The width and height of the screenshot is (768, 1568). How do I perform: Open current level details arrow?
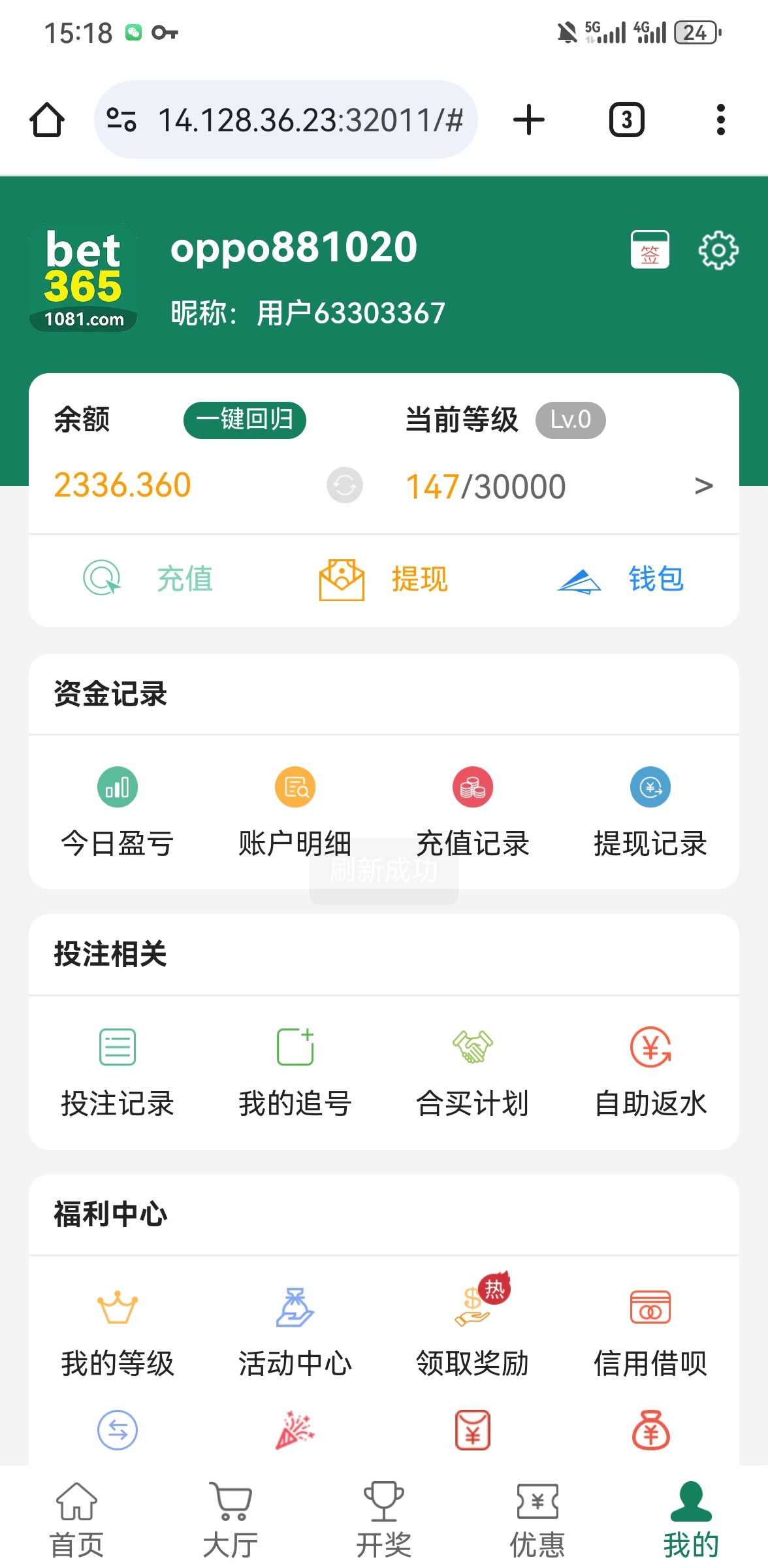pos(703,486)
